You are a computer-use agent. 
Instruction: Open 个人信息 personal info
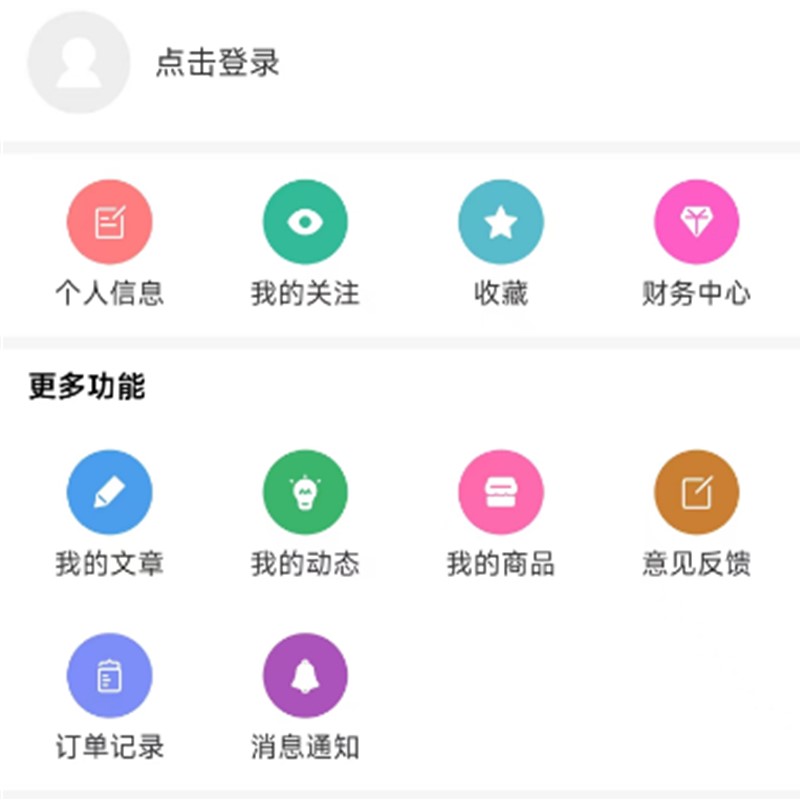(x=109, y=222)
